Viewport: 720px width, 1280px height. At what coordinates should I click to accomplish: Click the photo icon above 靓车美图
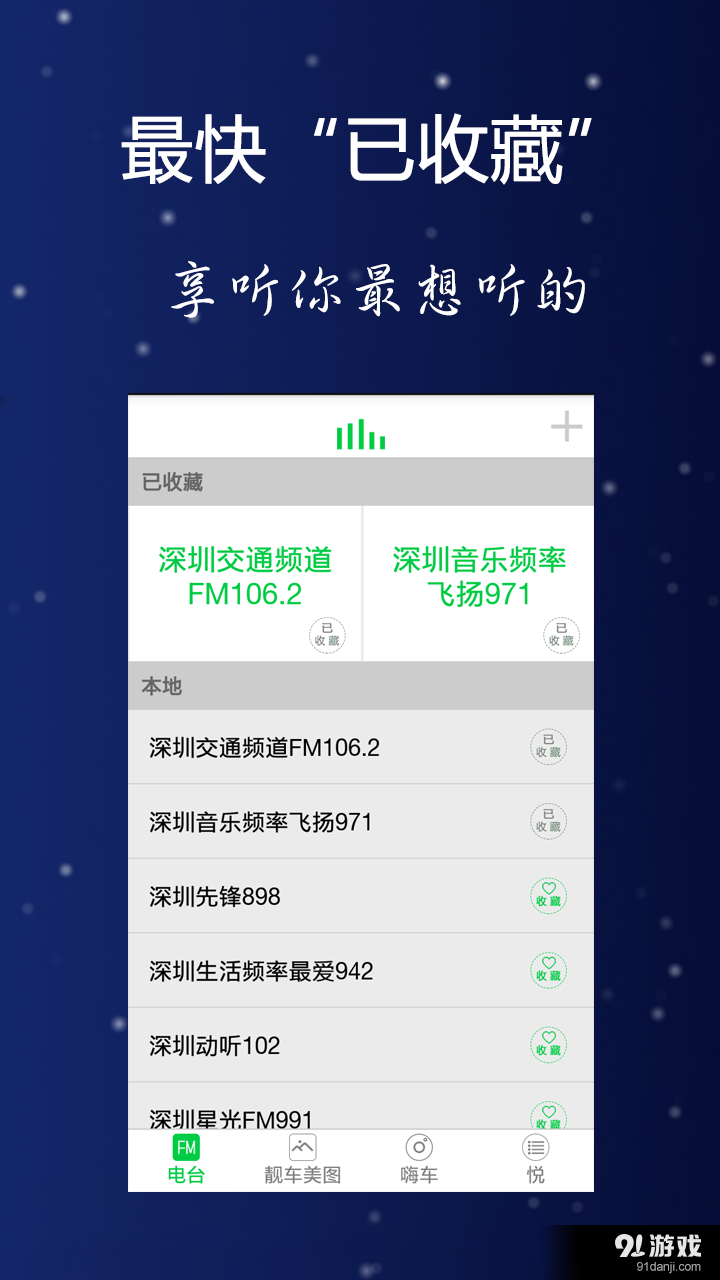click(303, 1148)
